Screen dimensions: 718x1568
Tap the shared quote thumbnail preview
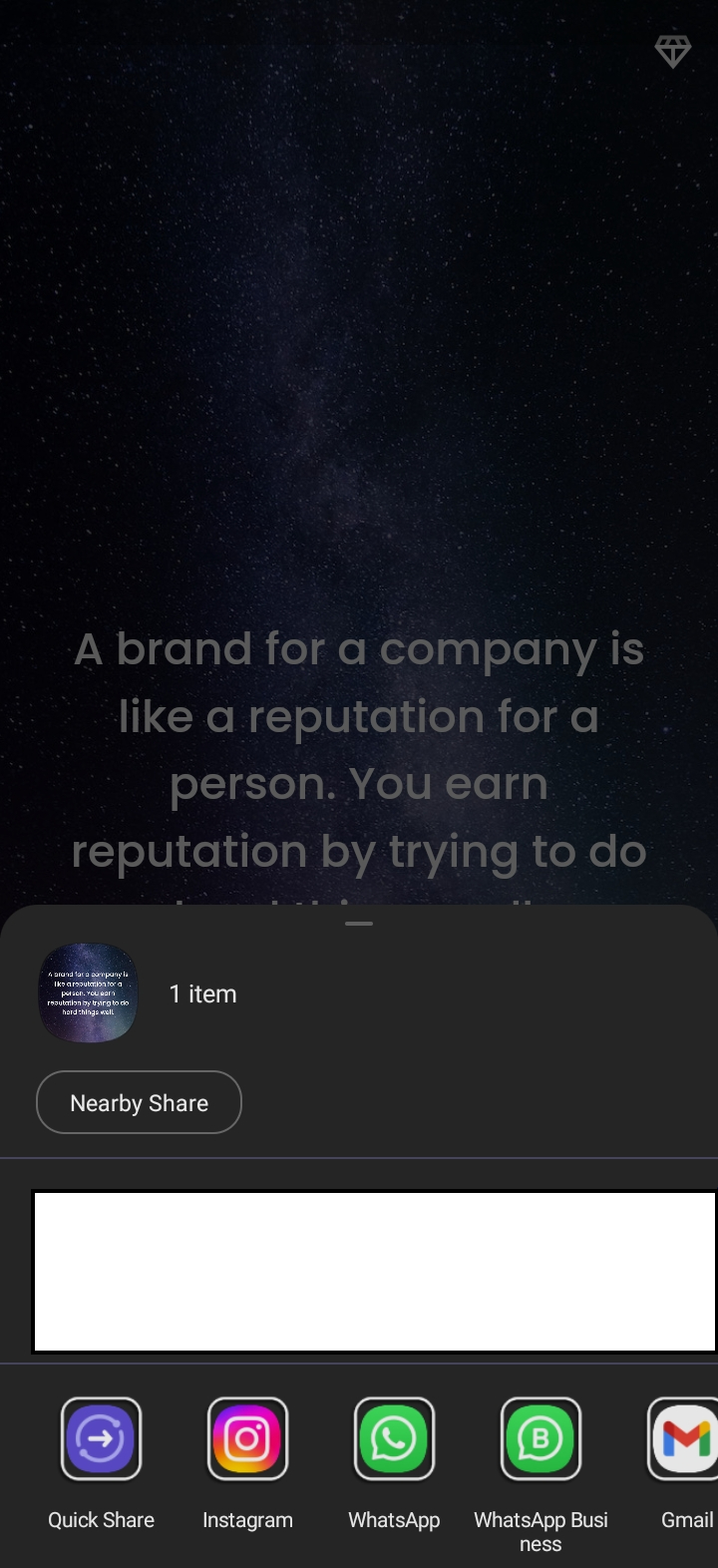(88, 993)
